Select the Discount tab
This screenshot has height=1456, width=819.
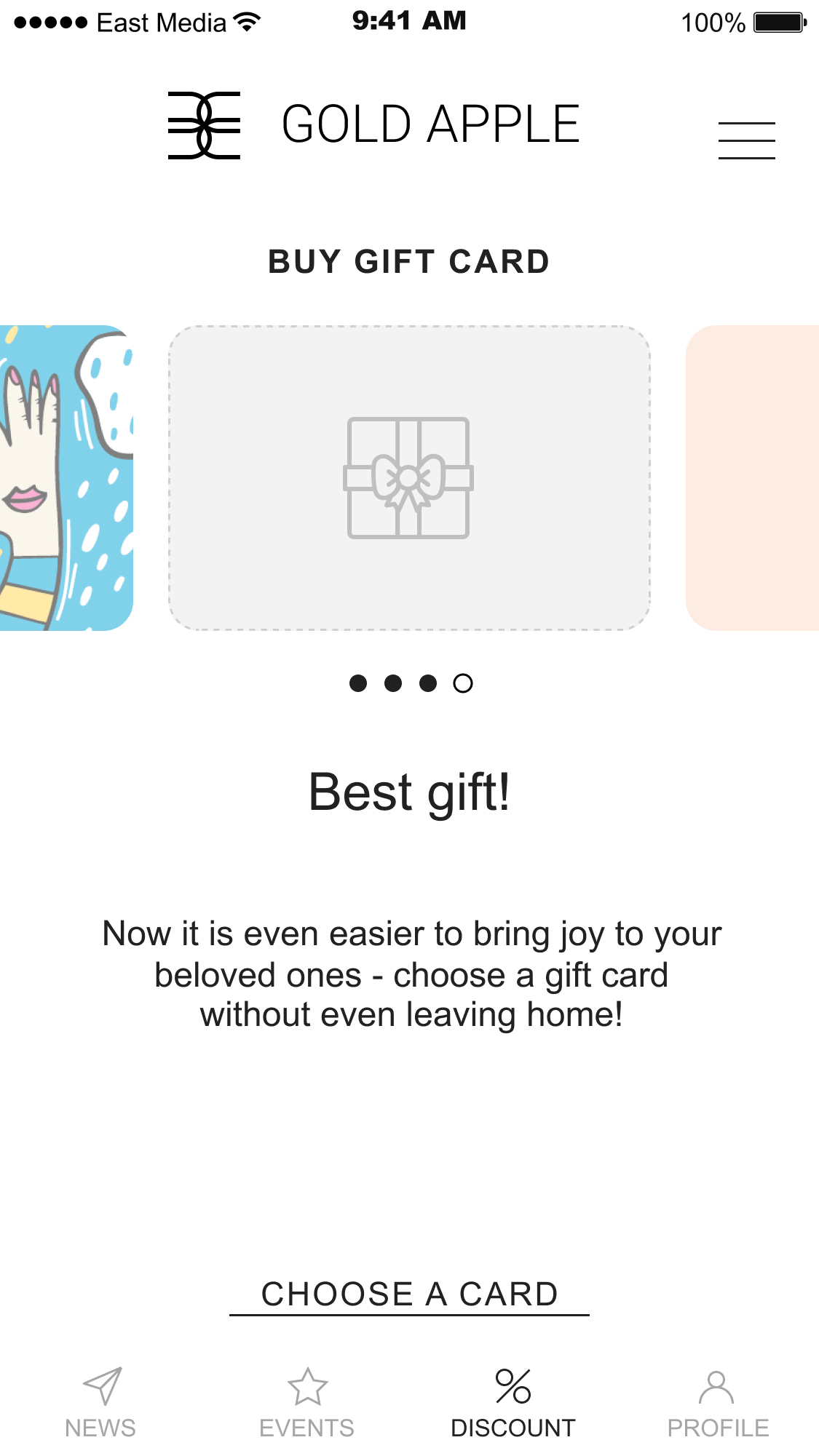pyautogui.click(x=513, y=1403)
